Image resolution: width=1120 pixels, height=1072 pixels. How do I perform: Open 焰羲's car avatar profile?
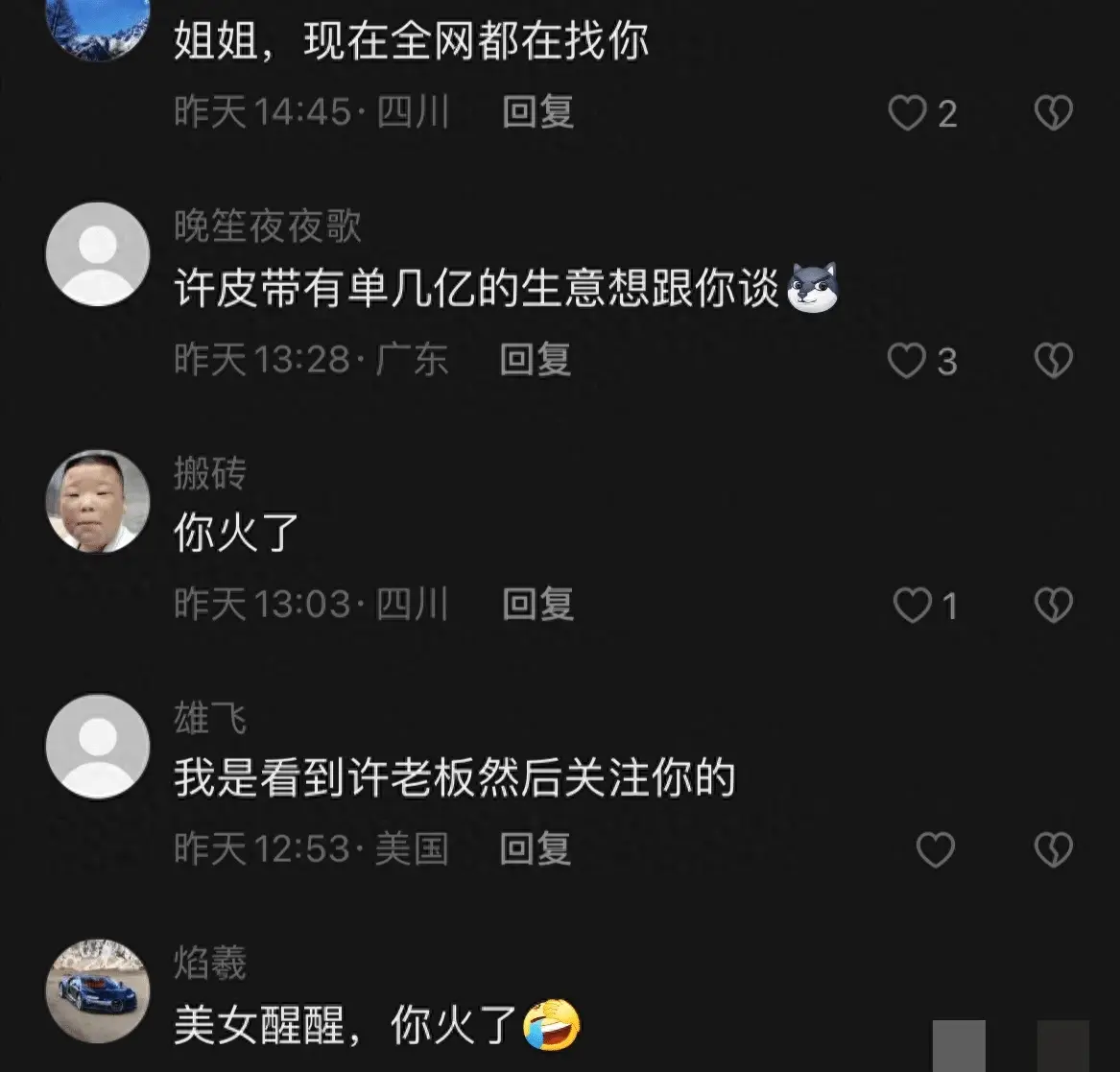pyautogui.click(x=98, y=990)
